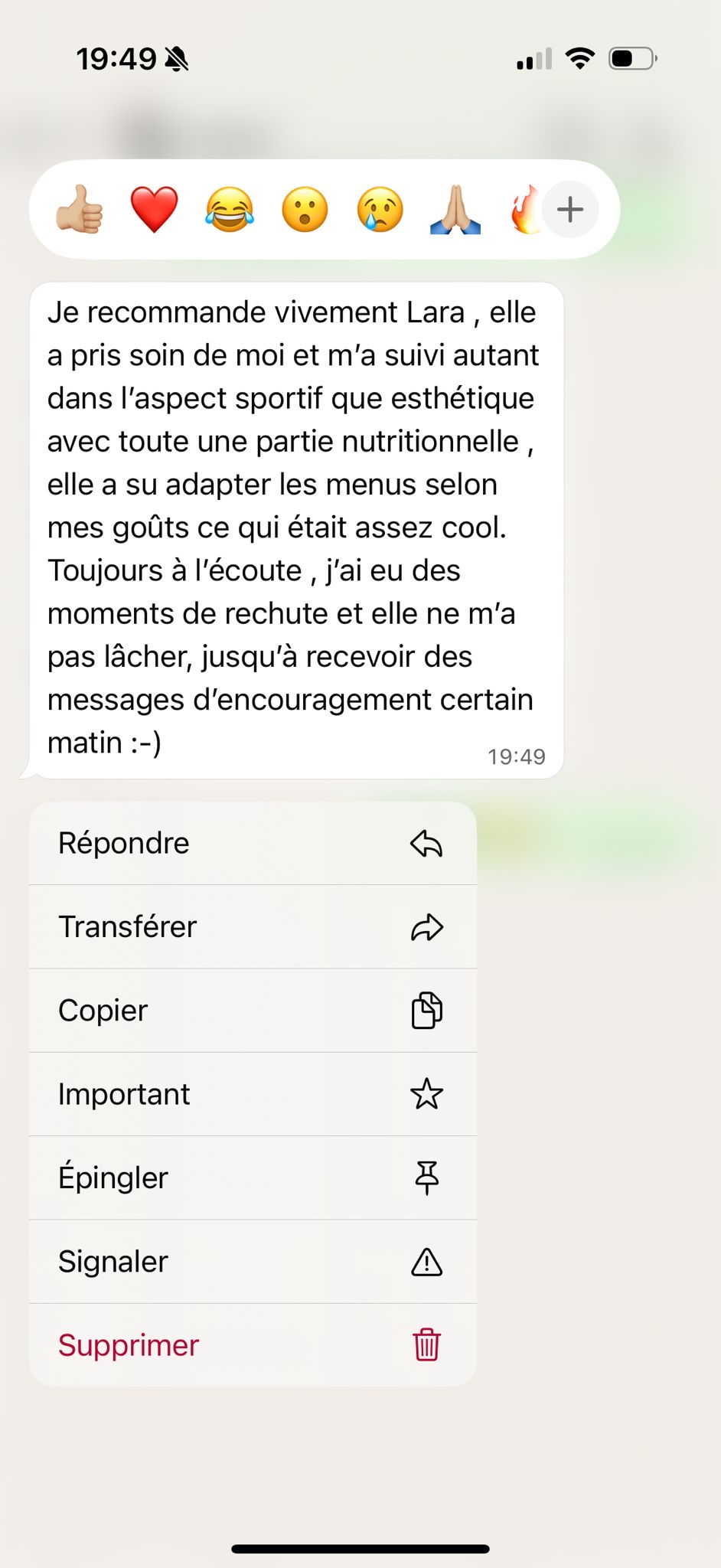
Task: React with the thumbs up emoji
Action: [80, 209]
